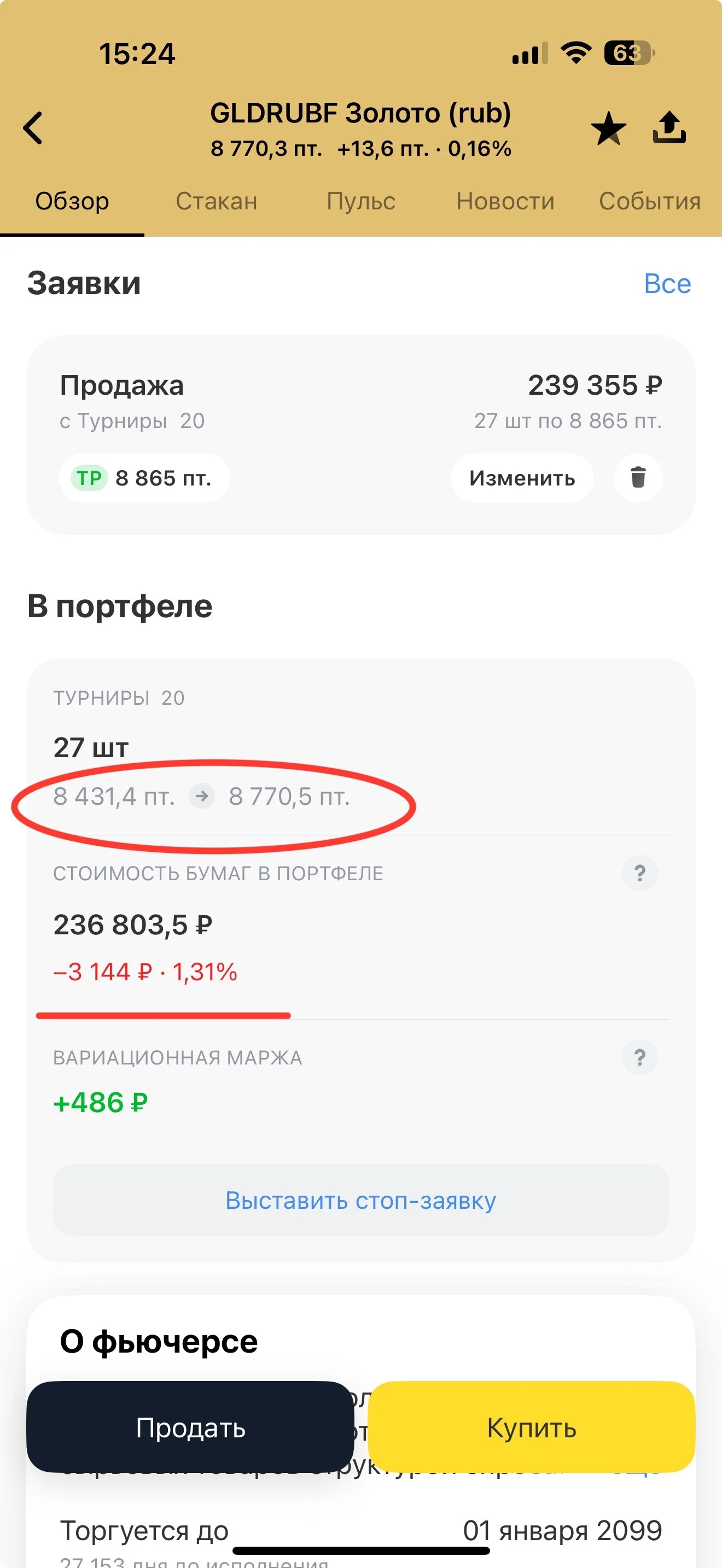Tap the Продать button
This screenshot has width=722, height=1568.
coord(190,1427)
